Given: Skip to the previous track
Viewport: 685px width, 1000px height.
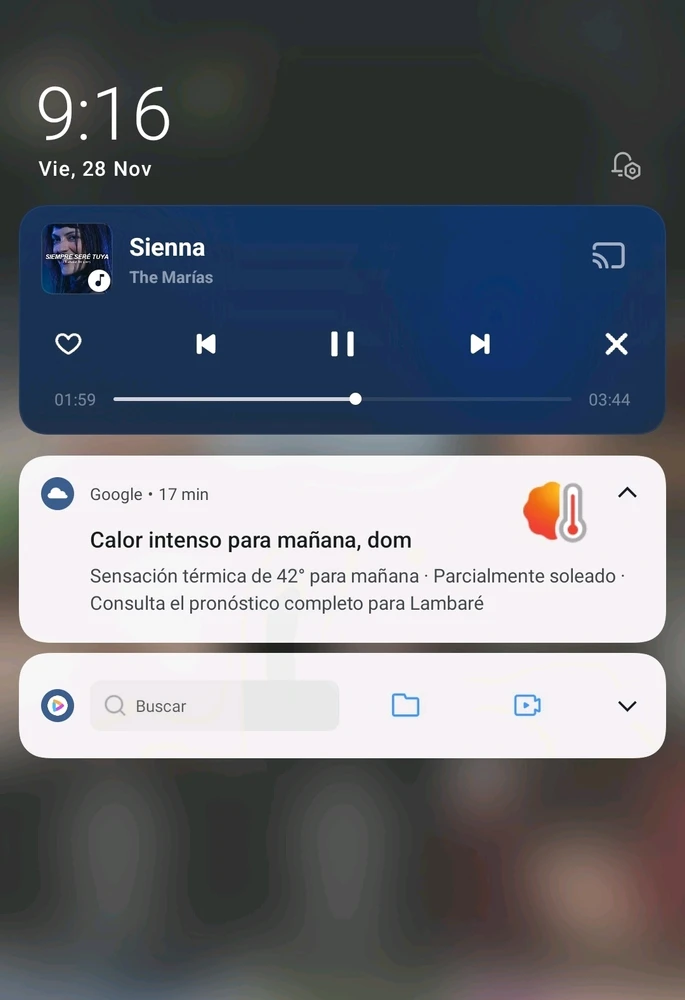Looking at the screenshot, I should [x=206, y=344].
